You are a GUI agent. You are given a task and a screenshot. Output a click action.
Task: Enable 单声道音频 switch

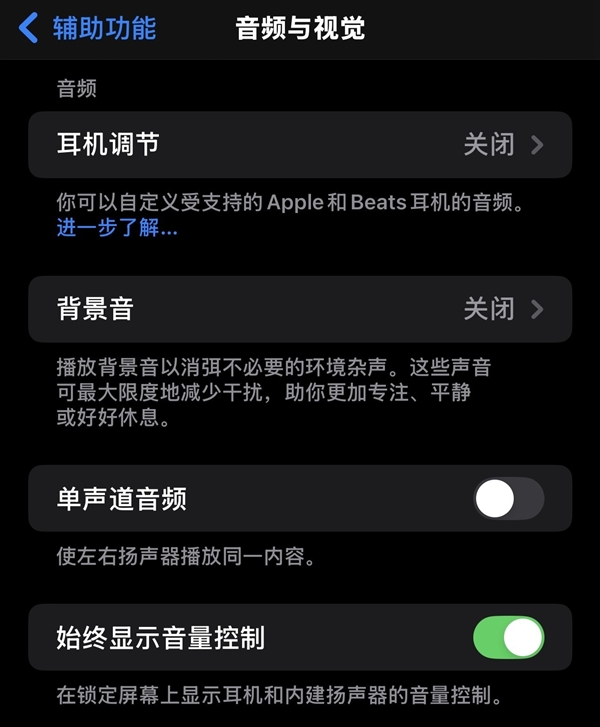508,498
